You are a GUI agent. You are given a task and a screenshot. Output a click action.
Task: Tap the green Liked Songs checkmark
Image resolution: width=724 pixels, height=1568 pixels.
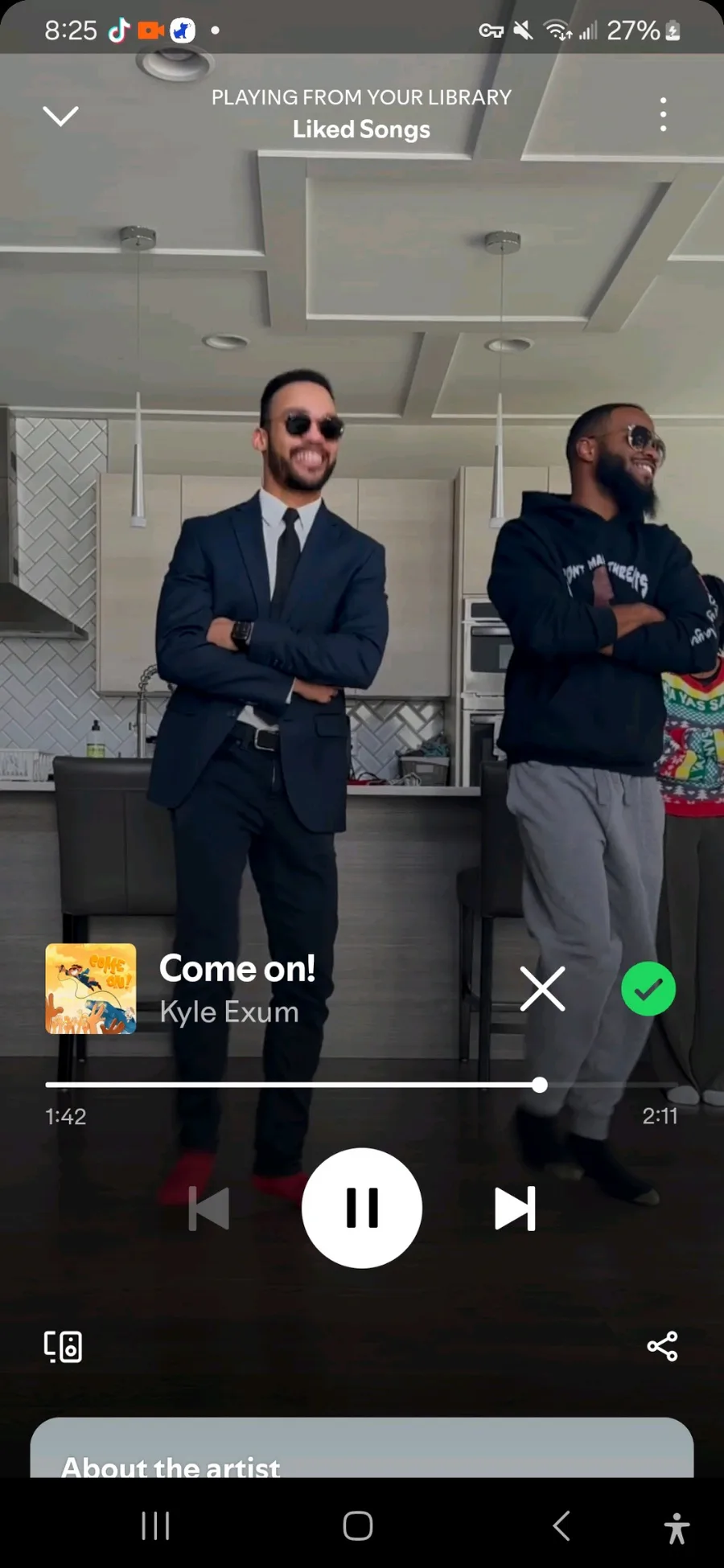(x=648, y=988)
